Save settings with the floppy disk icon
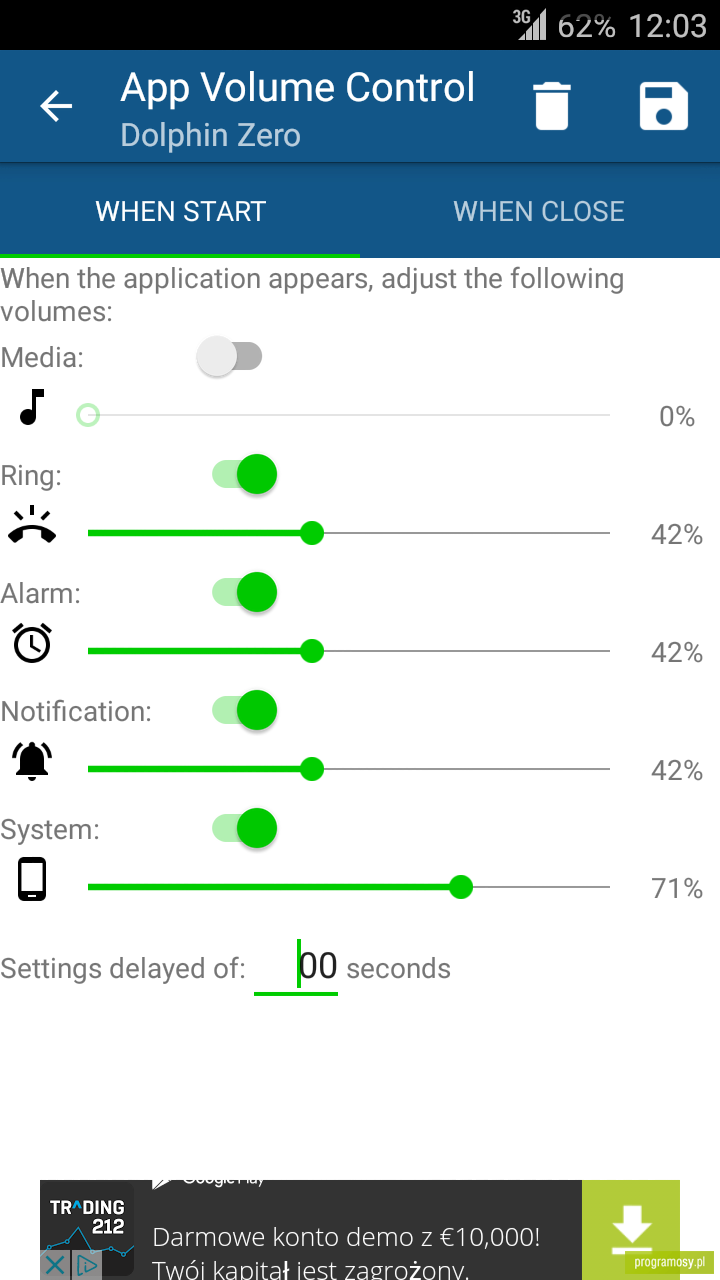Screen dimensions: 720x1280 [x=664, y=106]
